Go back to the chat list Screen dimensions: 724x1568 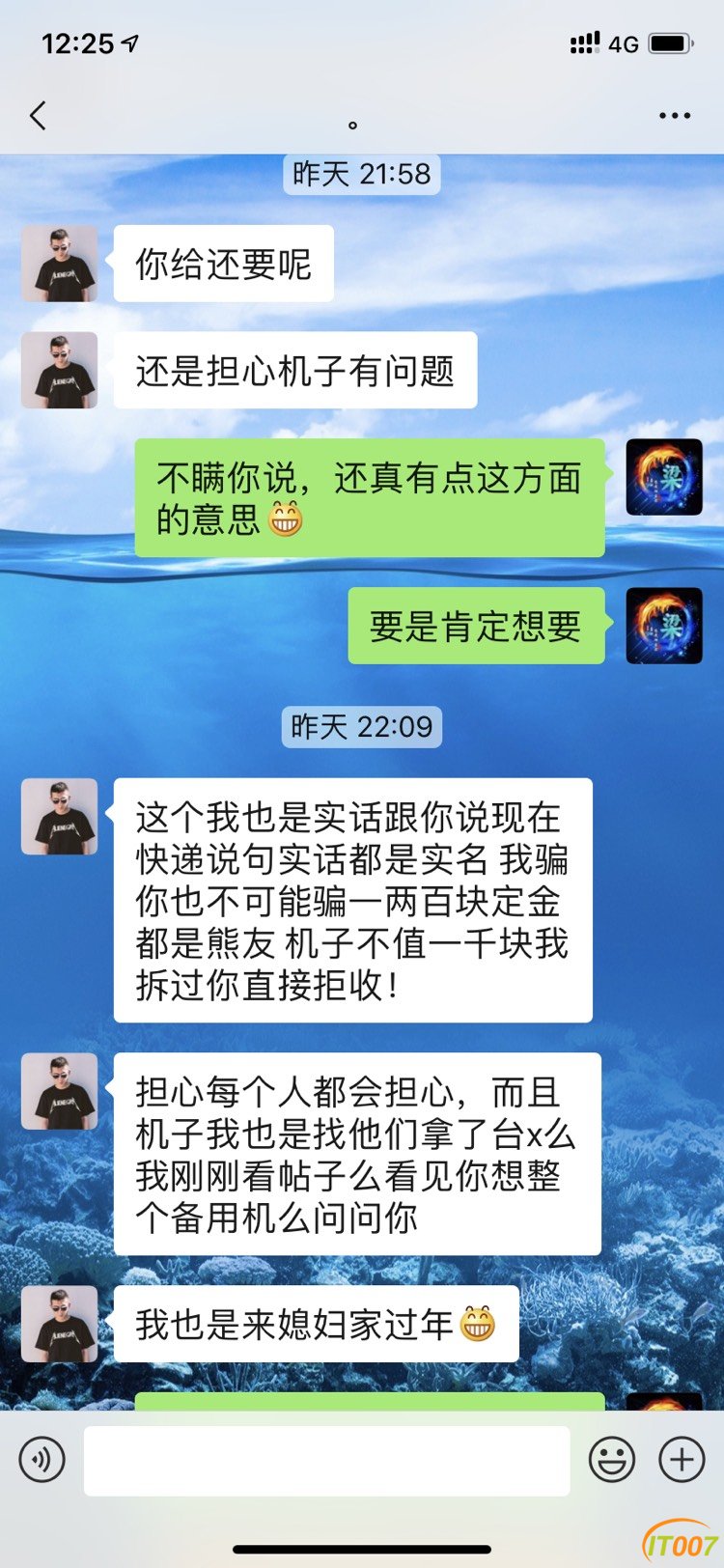[39, 116]
